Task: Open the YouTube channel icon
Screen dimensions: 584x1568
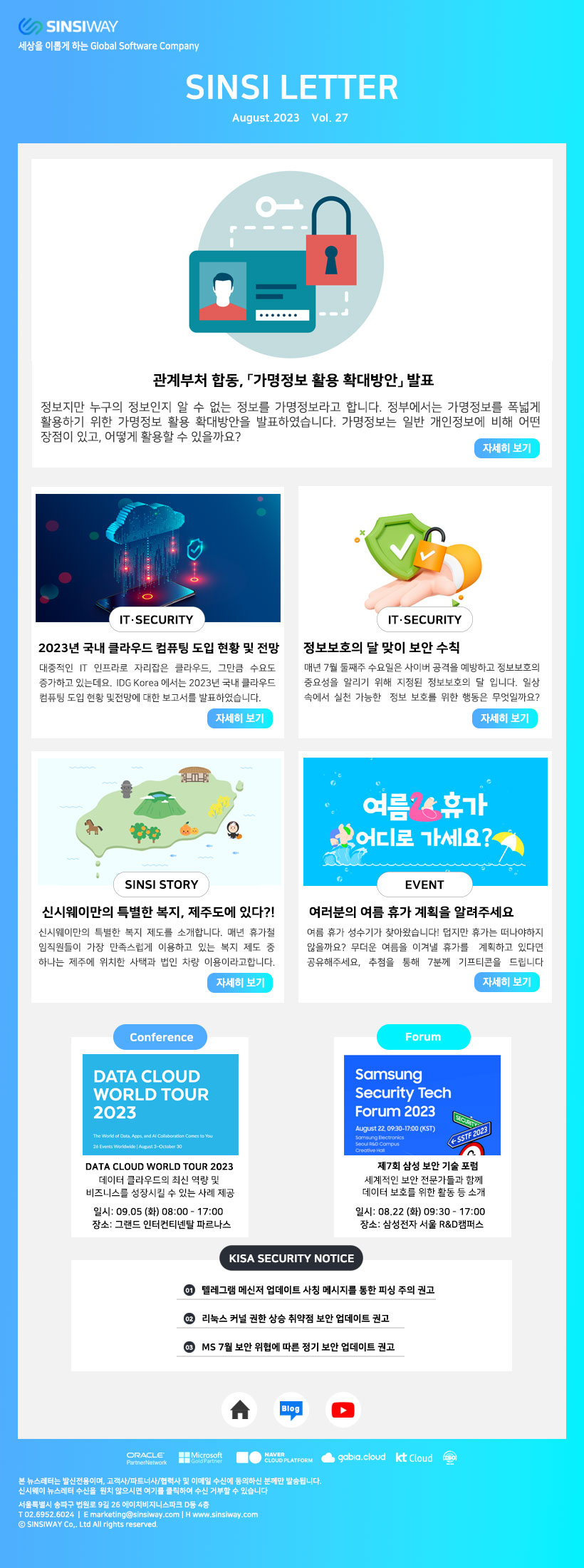Action: 343,1410
